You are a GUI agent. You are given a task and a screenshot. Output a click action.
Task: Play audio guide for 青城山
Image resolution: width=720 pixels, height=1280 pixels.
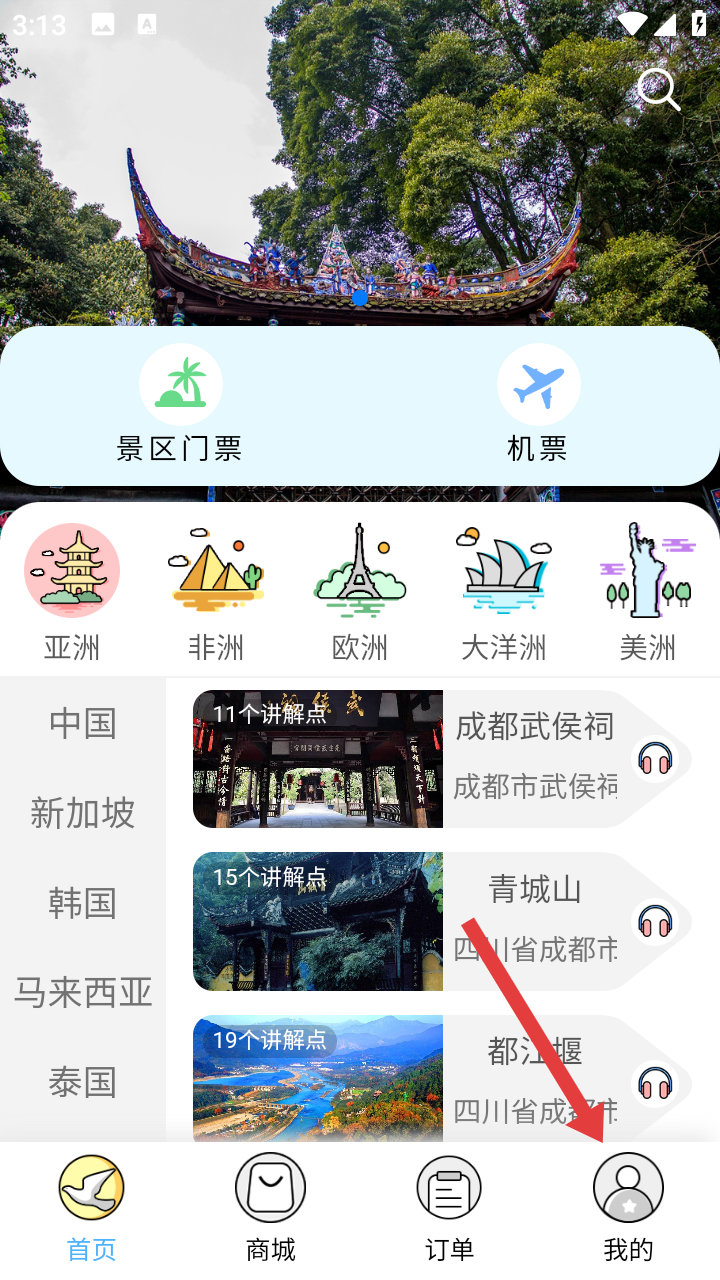(655, 921)
